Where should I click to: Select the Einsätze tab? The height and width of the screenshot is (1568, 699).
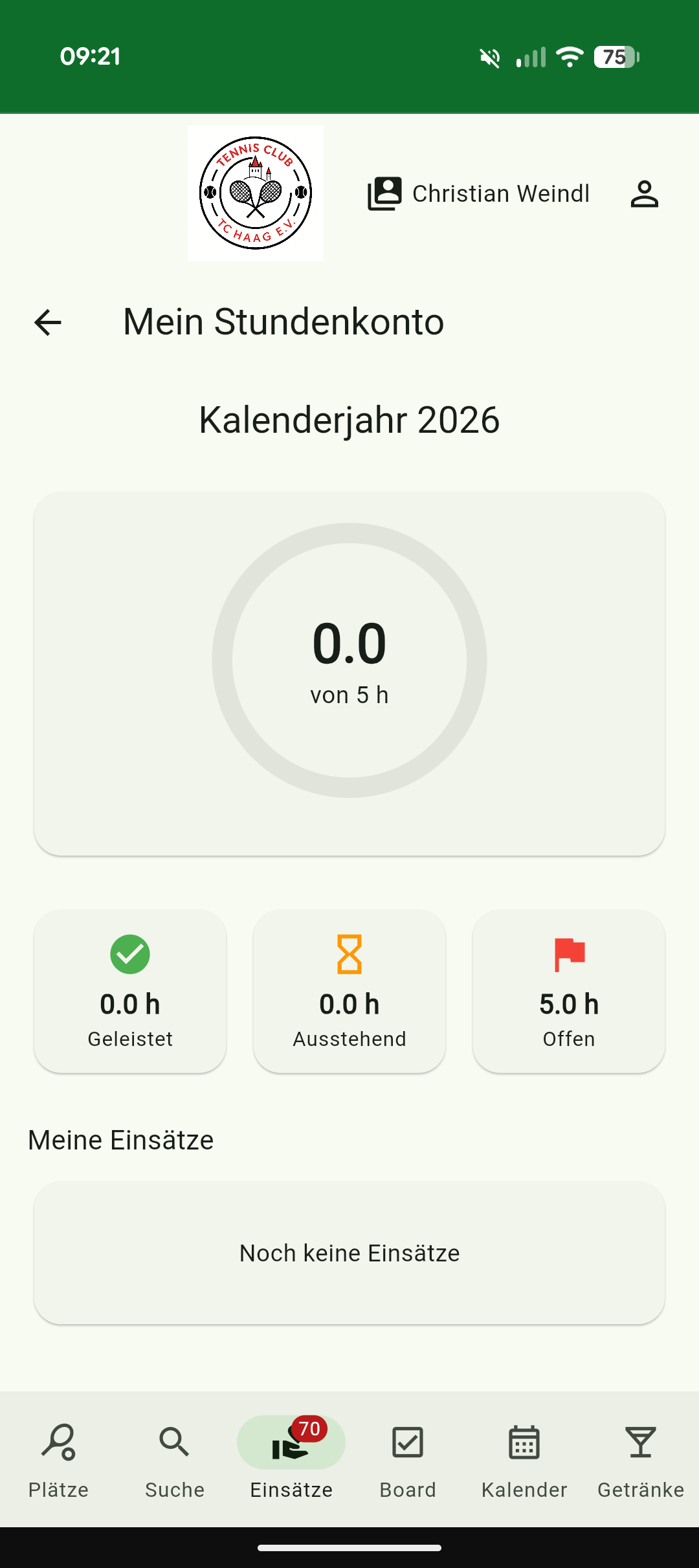[291, 1459]
